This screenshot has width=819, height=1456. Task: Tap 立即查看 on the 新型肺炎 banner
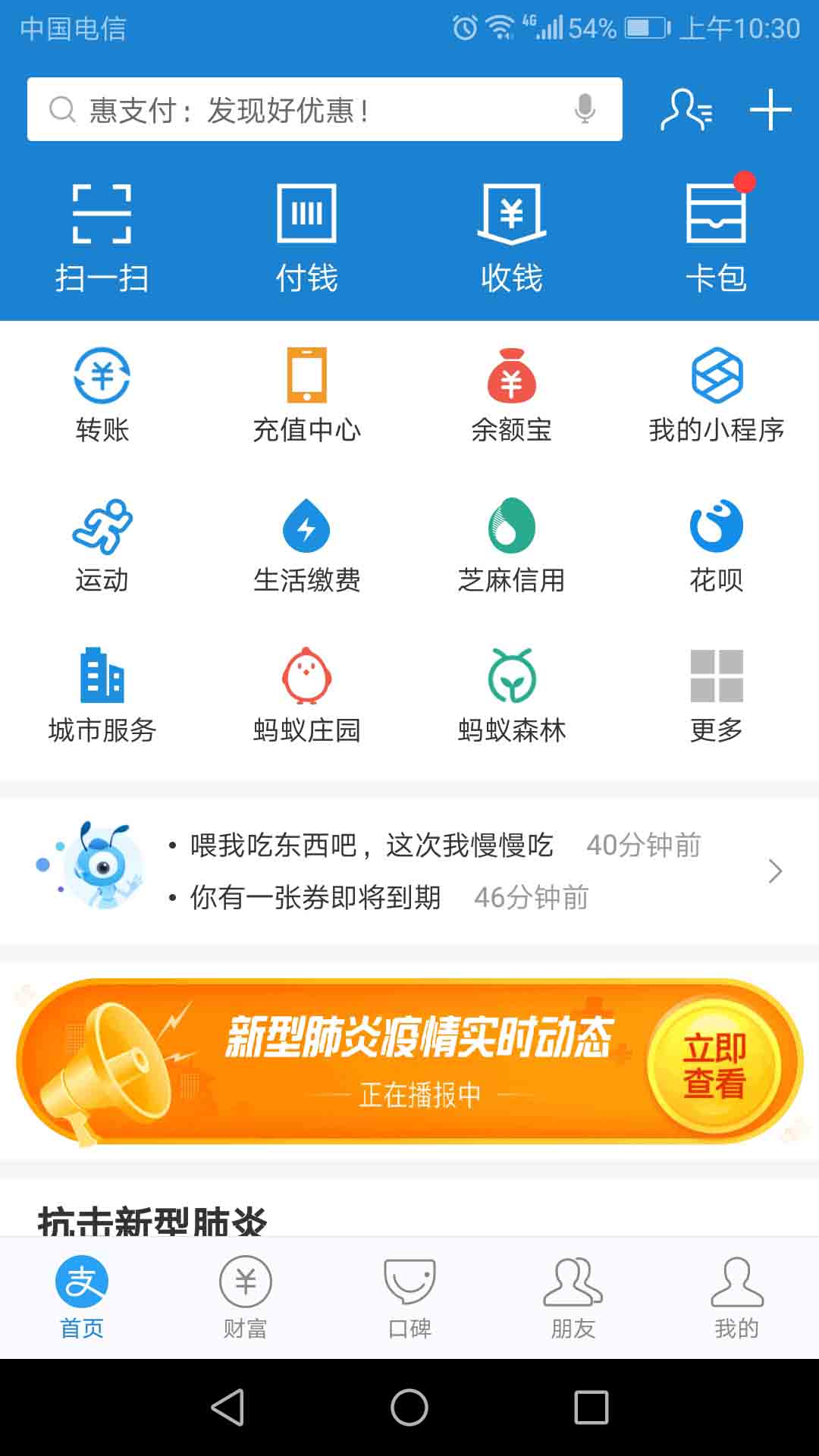(714, 1065)
